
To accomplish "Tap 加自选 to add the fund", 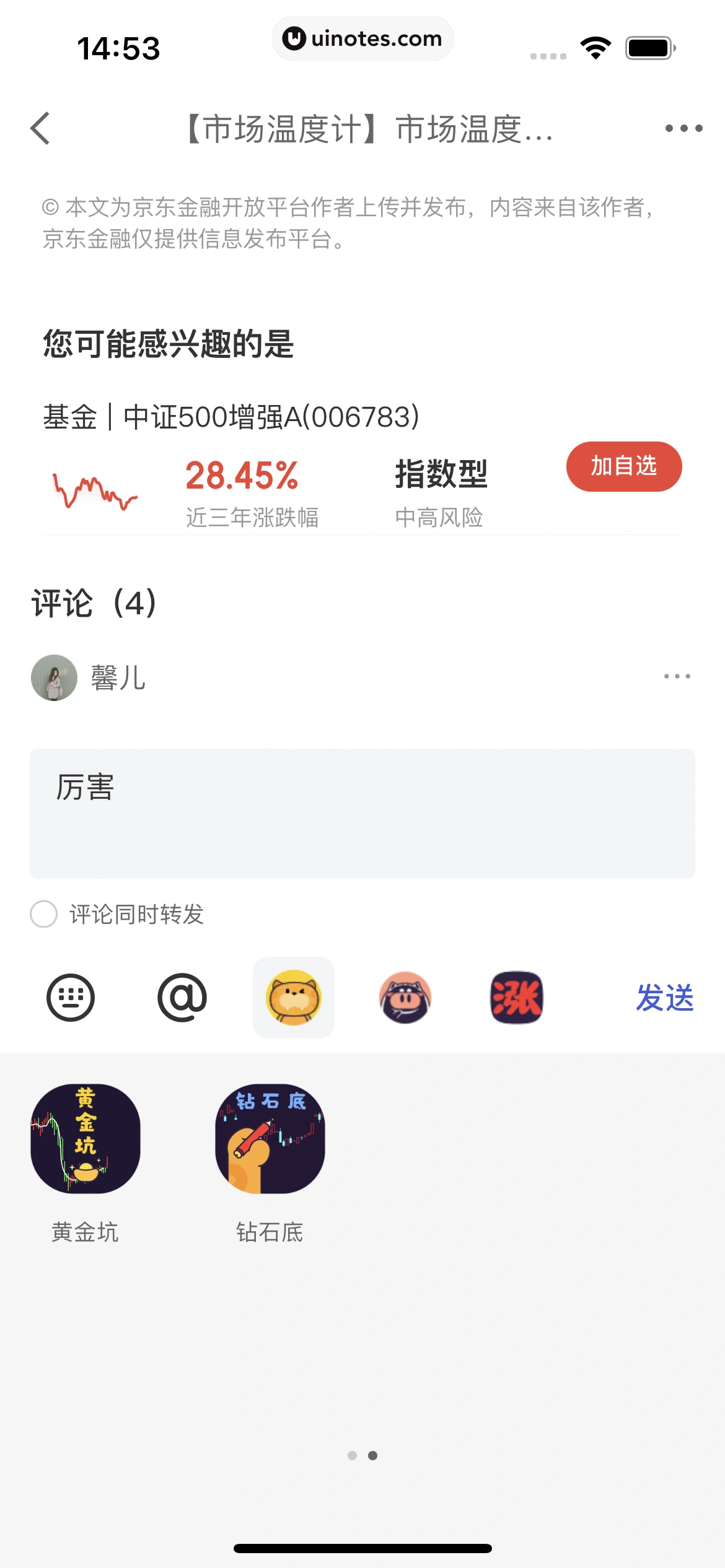I will (x=623, y=466).
